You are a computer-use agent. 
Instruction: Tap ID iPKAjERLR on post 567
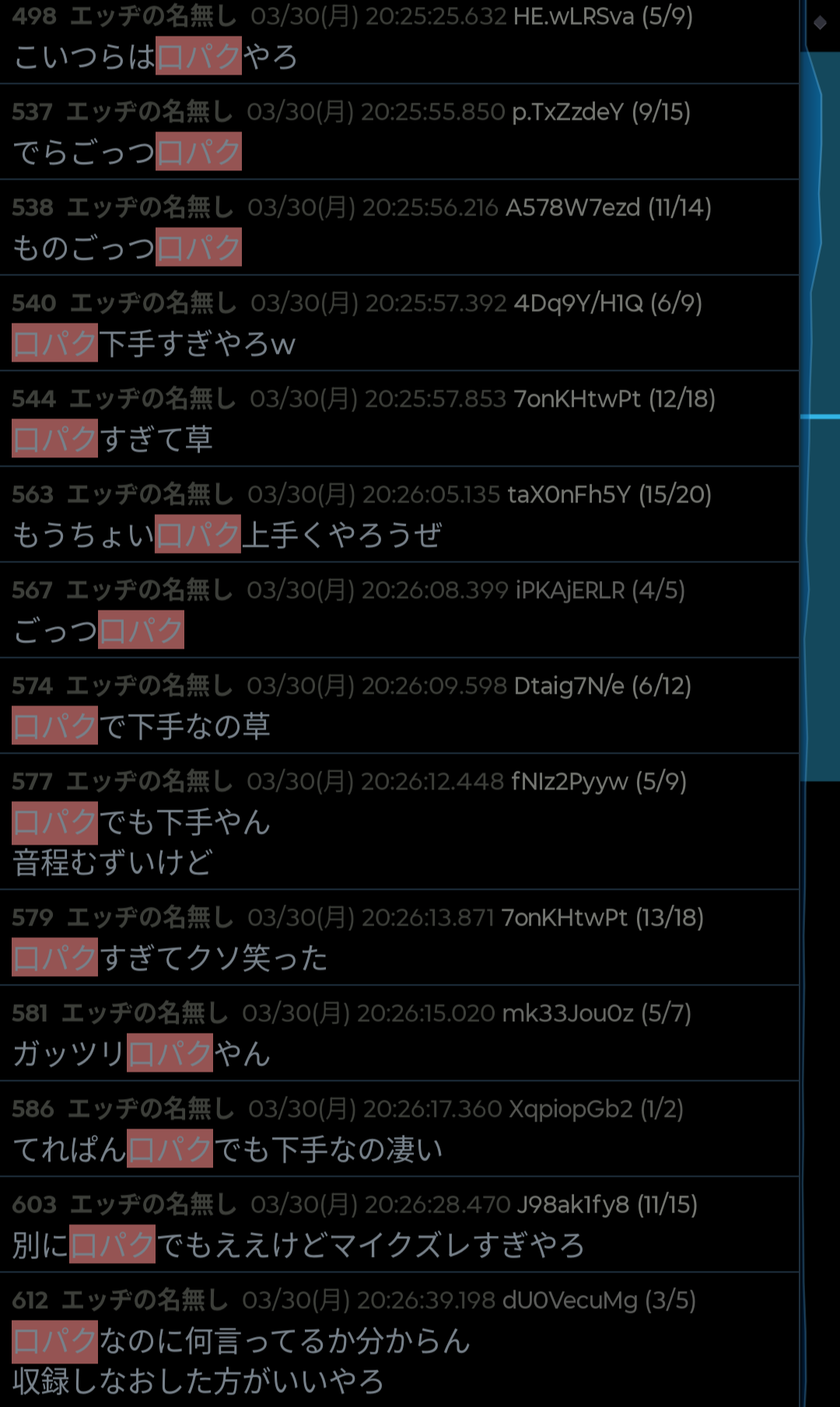[569, 590]
